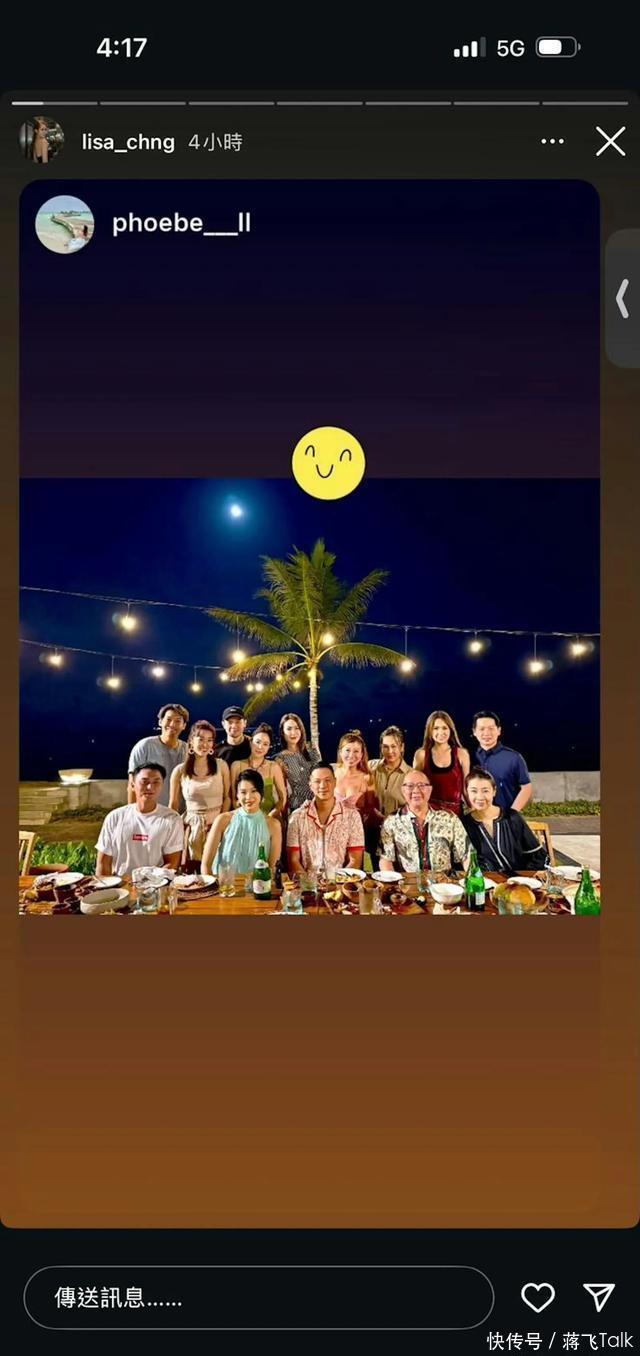The width and height of the screenshot is (640, 1356).
Task: Close the story viewer
Action: 610,142
